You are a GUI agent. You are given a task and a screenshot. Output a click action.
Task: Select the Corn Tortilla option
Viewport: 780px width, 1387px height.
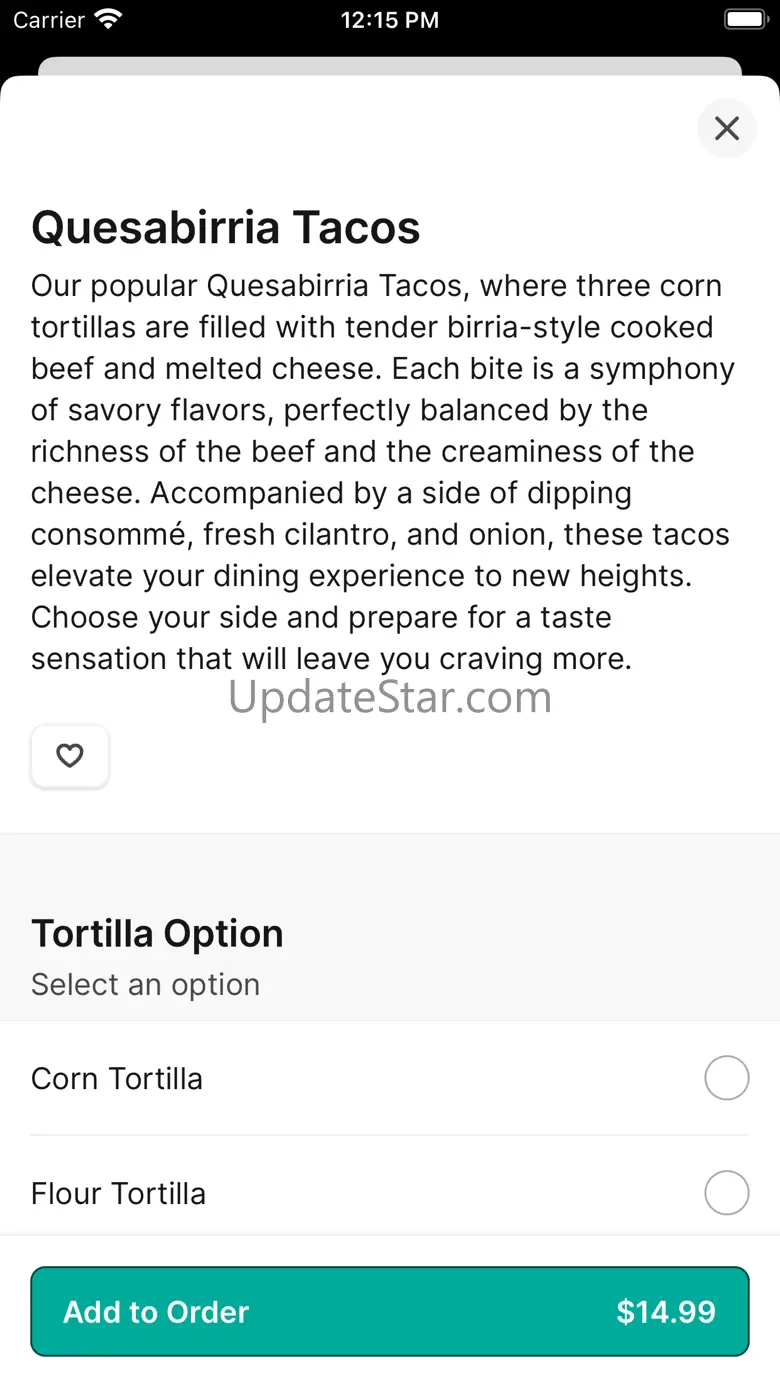click(390, 1078)
